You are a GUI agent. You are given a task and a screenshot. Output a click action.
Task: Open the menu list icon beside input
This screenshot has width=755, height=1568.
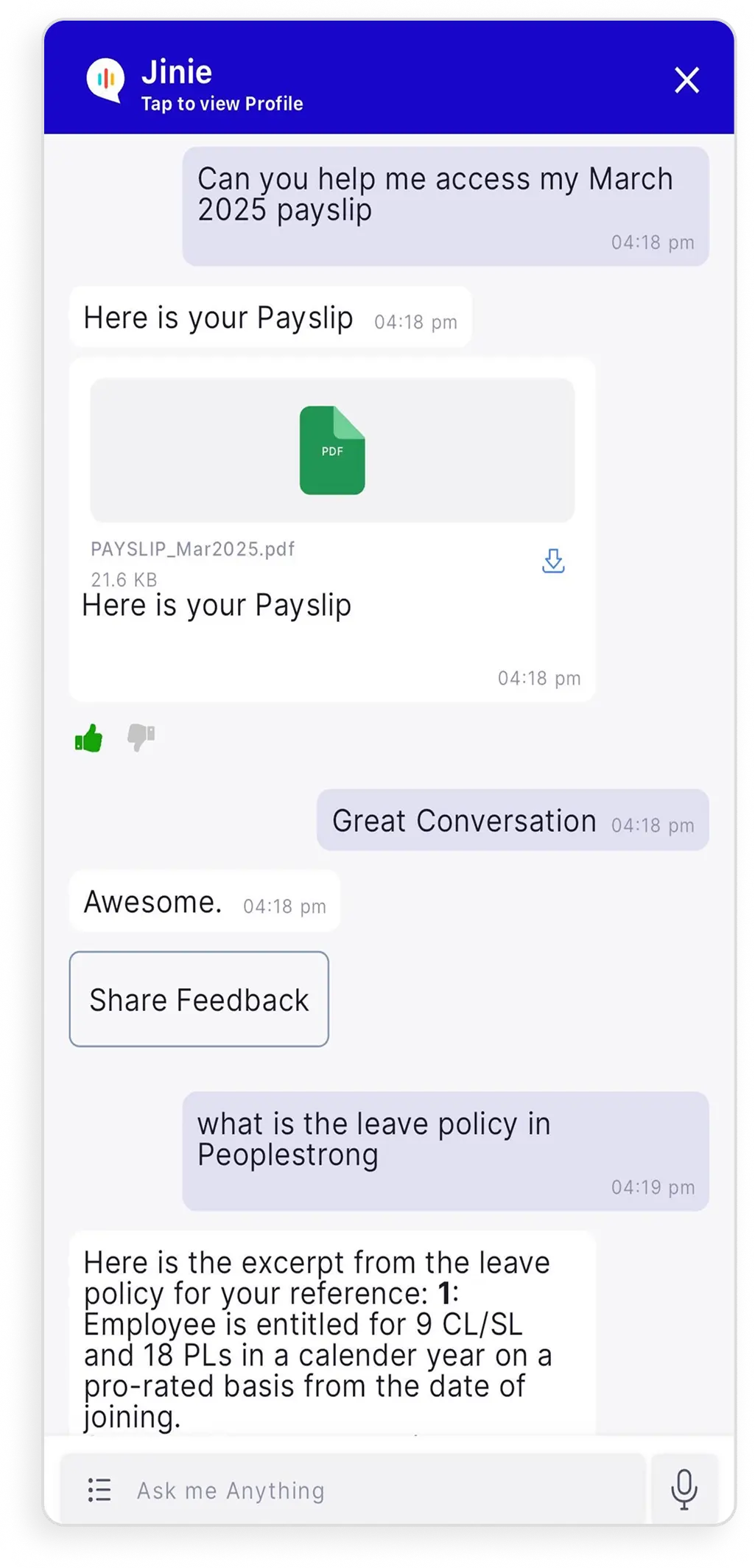(99, 1490)
